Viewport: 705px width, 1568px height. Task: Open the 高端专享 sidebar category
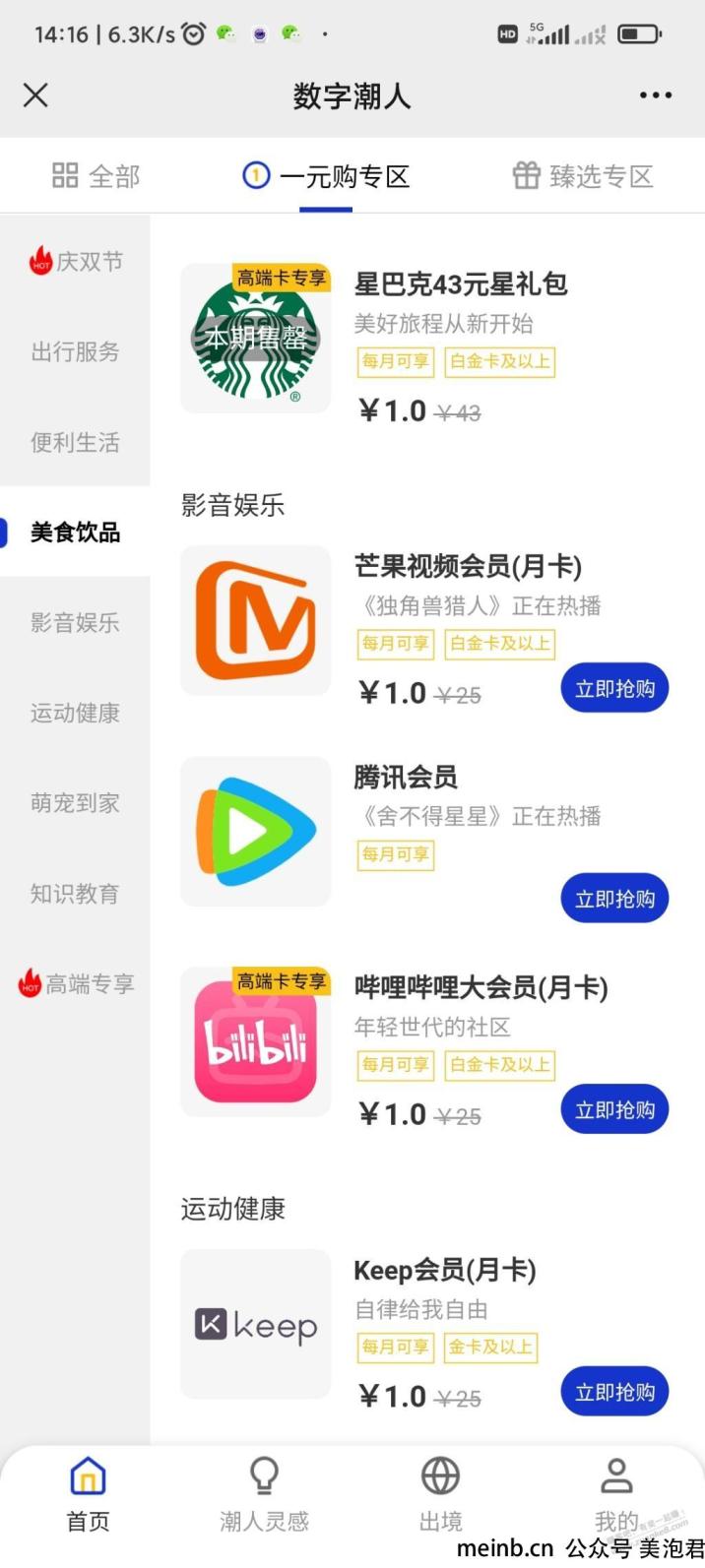click(75, 983)
